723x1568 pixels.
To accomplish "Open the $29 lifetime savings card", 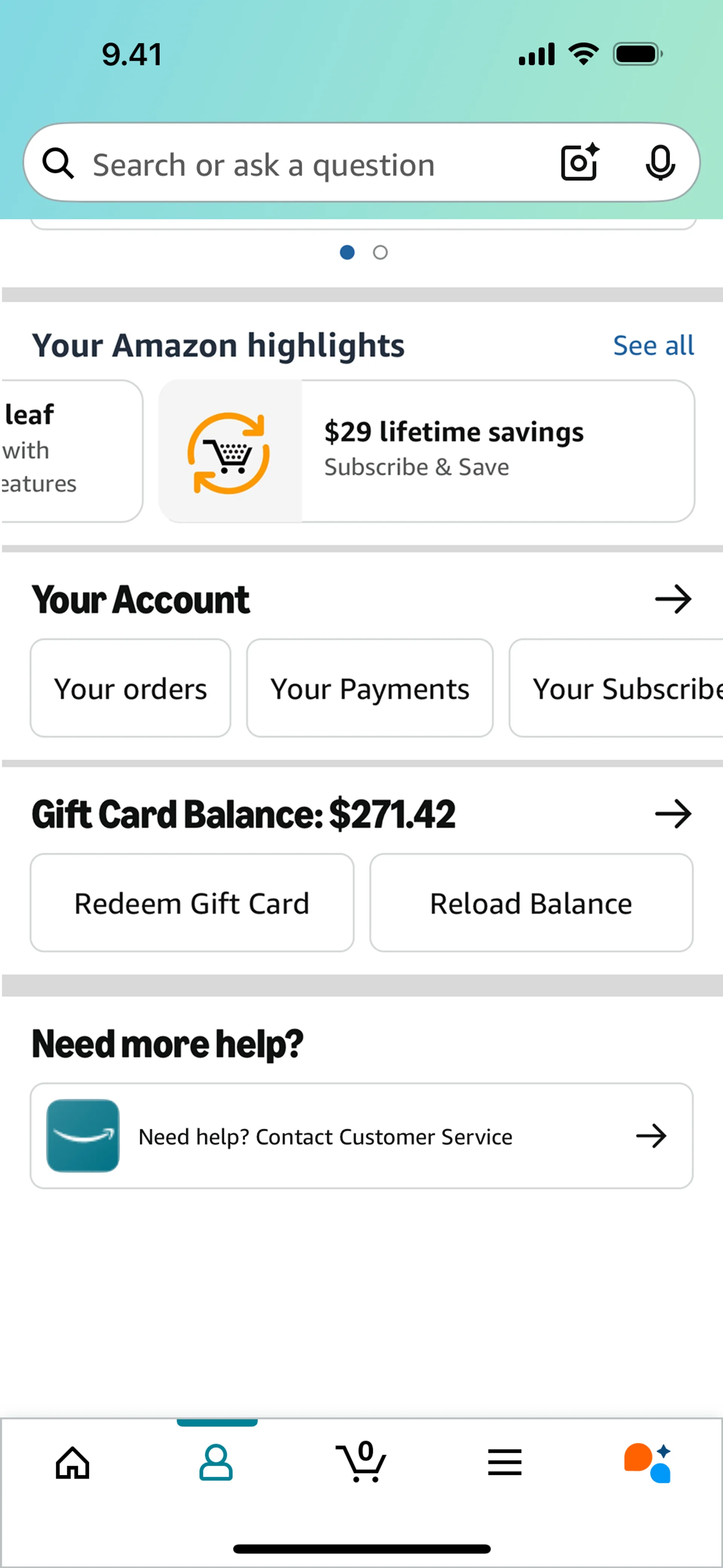I will (x=426, y=451).
